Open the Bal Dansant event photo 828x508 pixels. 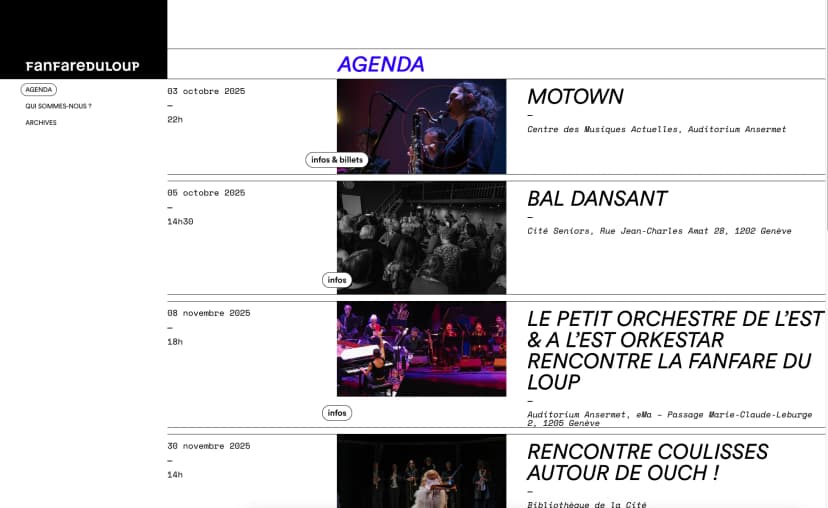421,237
